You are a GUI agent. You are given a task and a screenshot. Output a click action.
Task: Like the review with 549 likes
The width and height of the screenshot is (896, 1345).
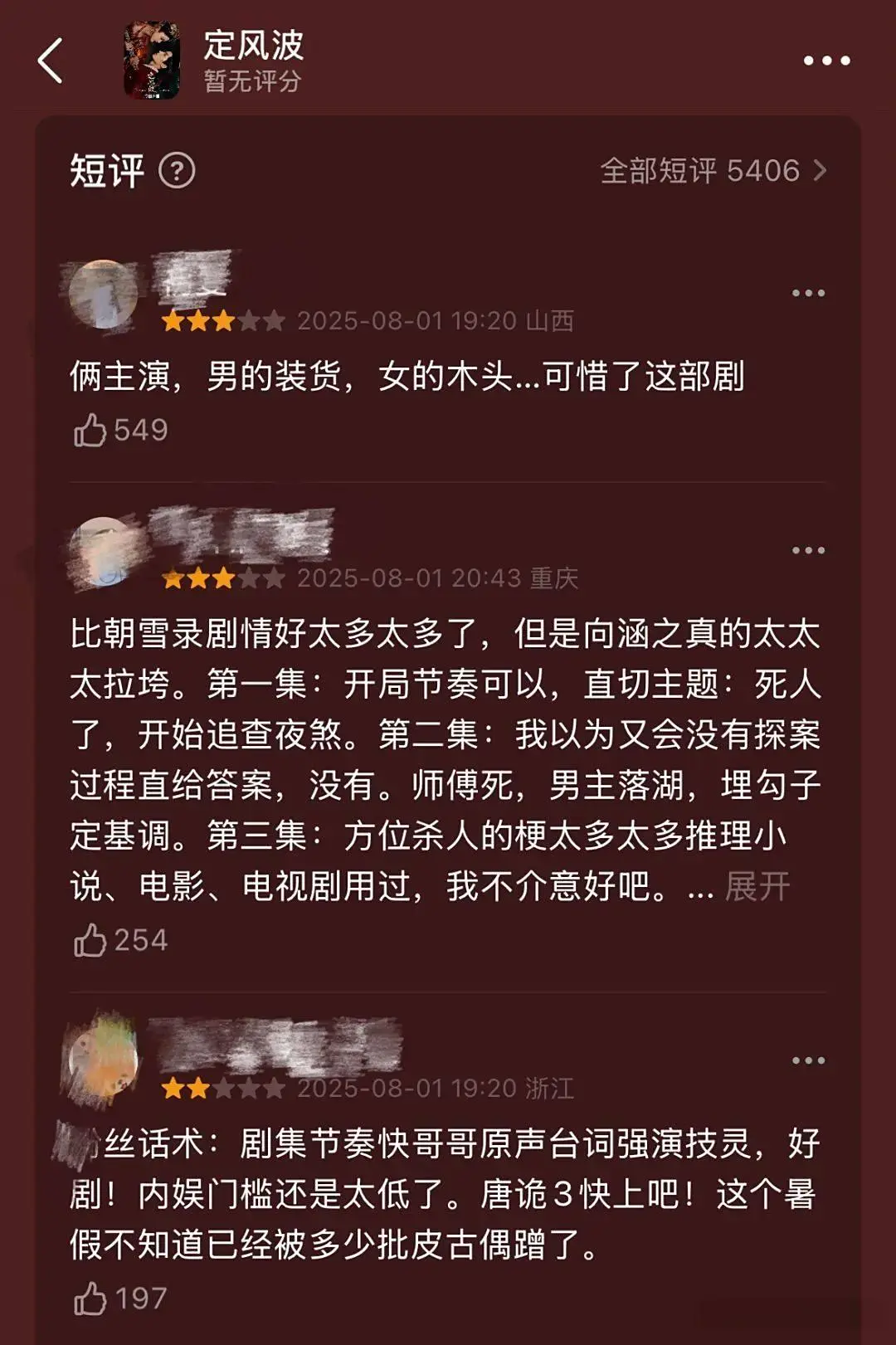[x=90, y=430]
